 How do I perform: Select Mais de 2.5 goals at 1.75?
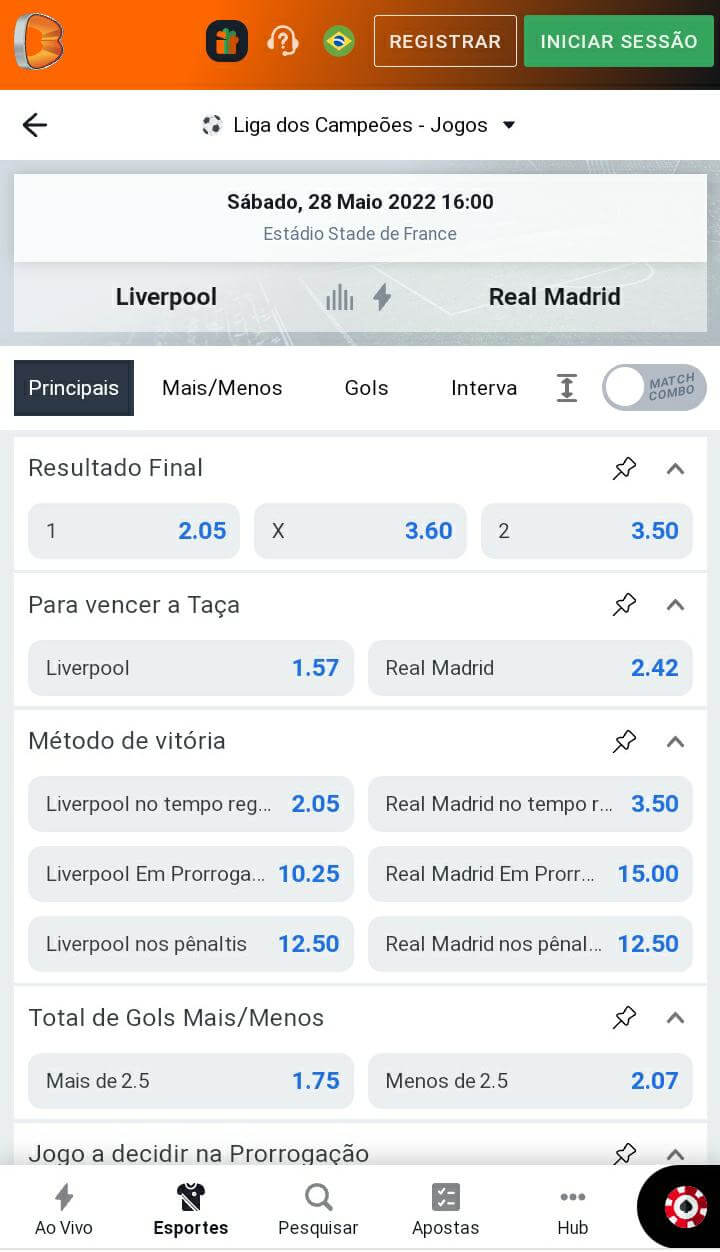pos(191,1081)
